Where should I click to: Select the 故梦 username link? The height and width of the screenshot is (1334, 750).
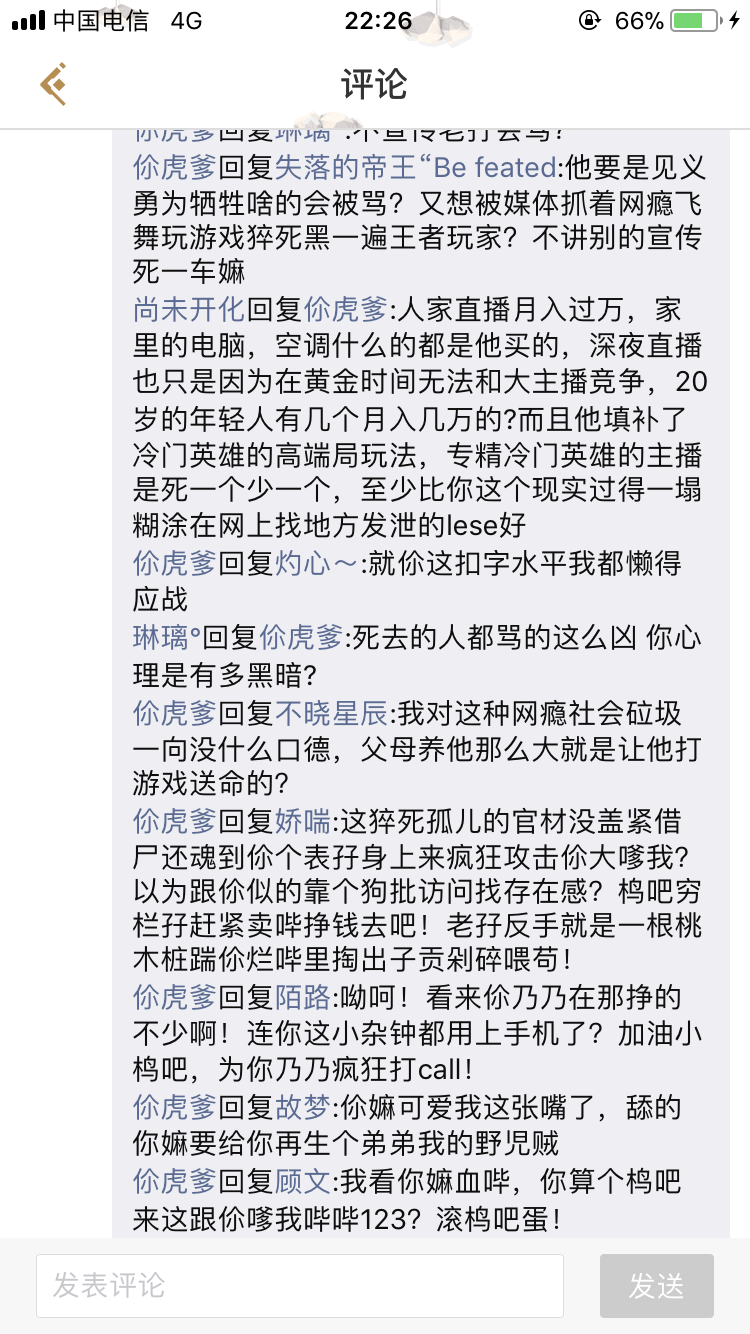coord(303,1106)
